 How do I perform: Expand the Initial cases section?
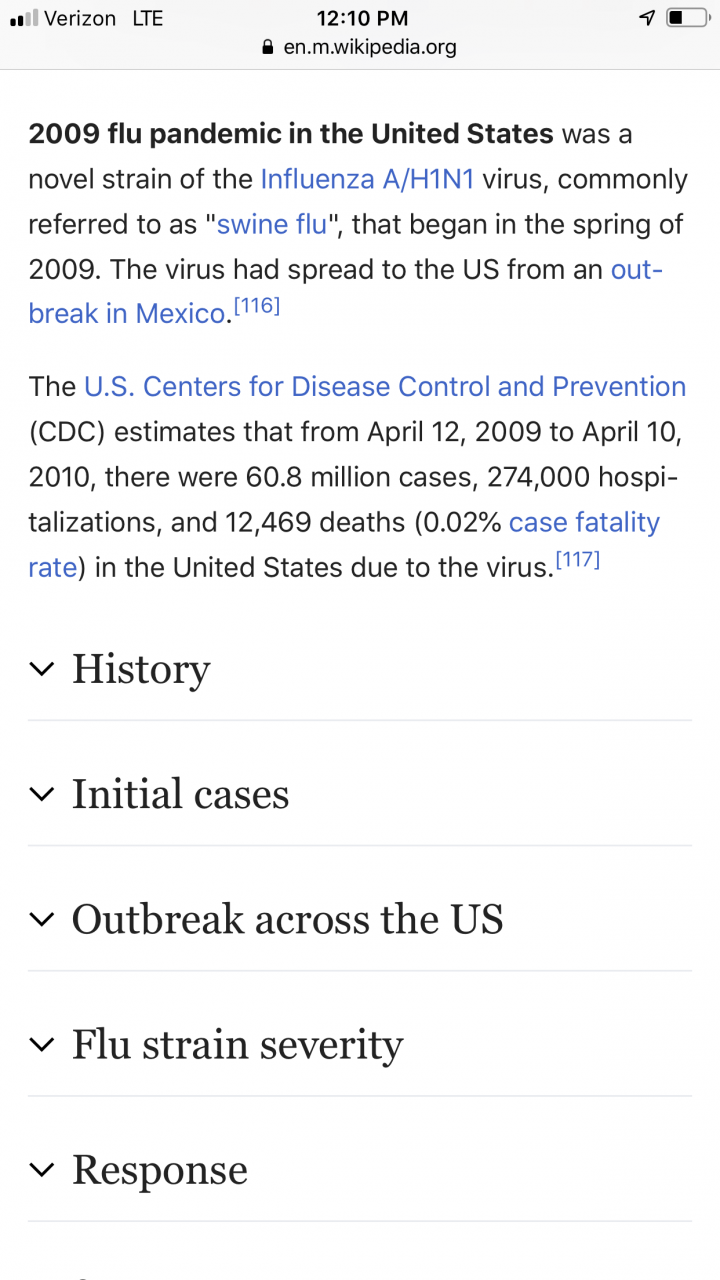tap(180, 794)
